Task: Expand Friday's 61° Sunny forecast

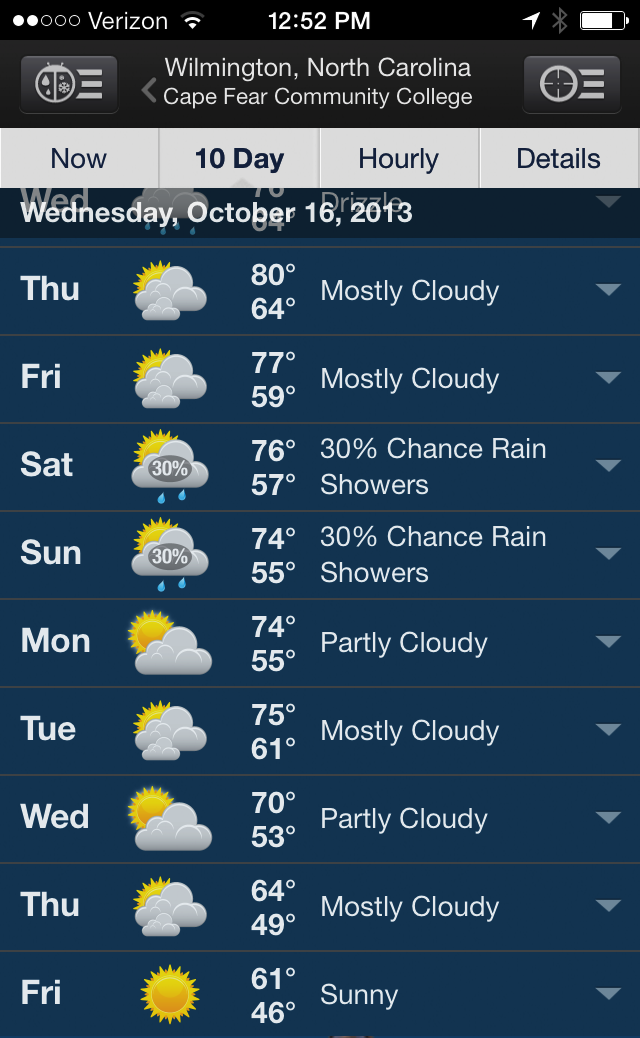Action: 608,994
